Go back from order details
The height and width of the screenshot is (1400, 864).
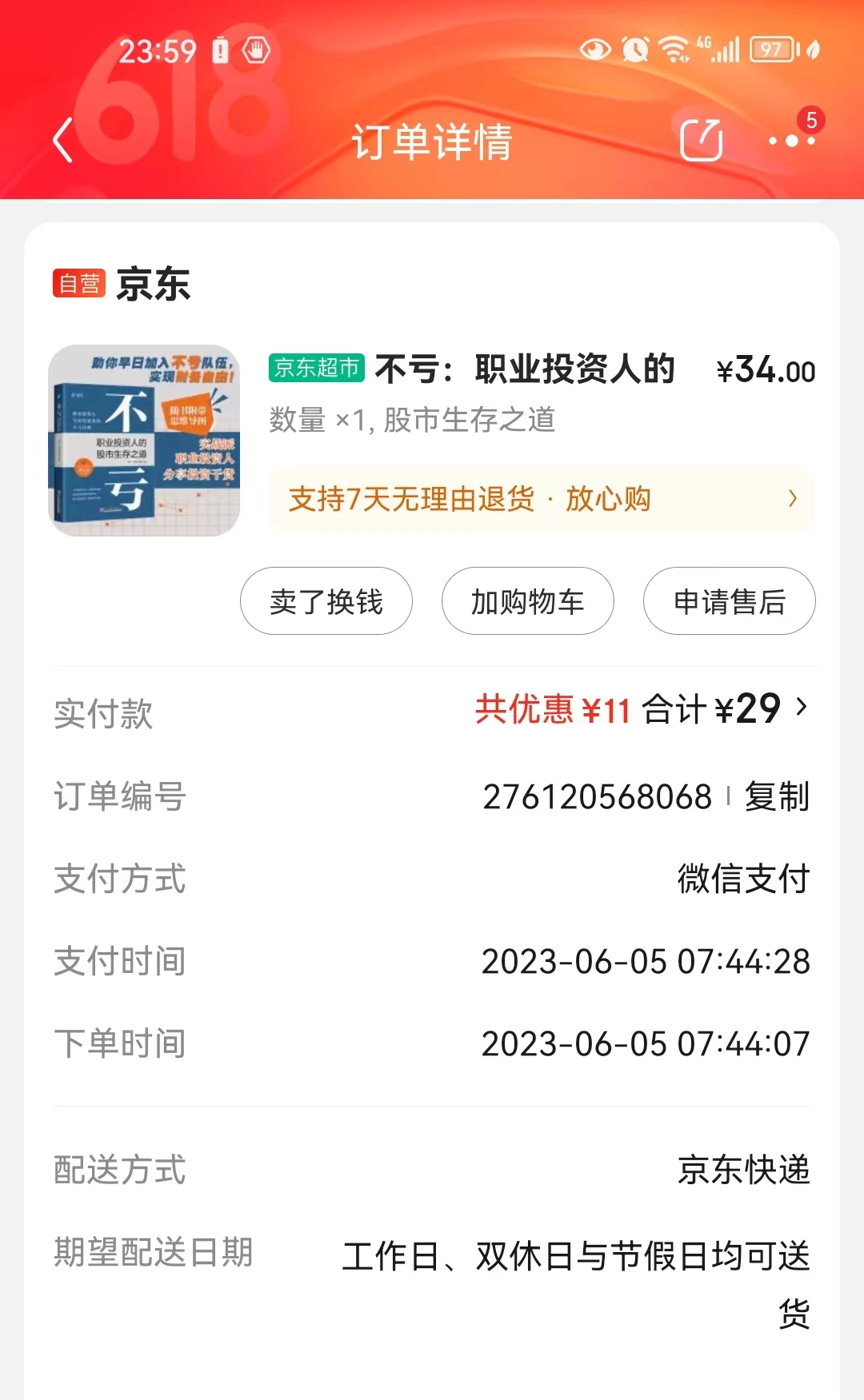[x=63, y=141]
